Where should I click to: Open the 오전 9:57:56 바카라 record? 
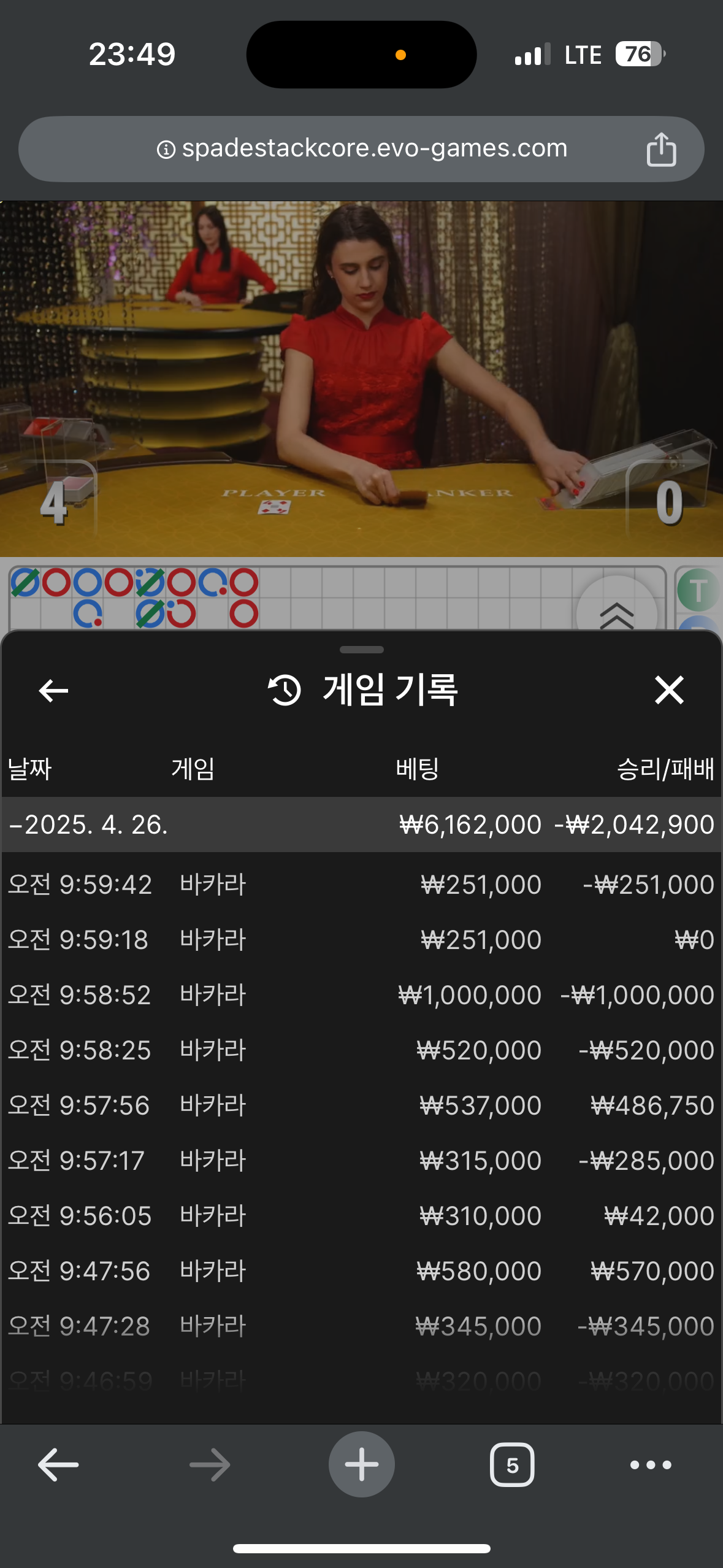[361, 1105]
